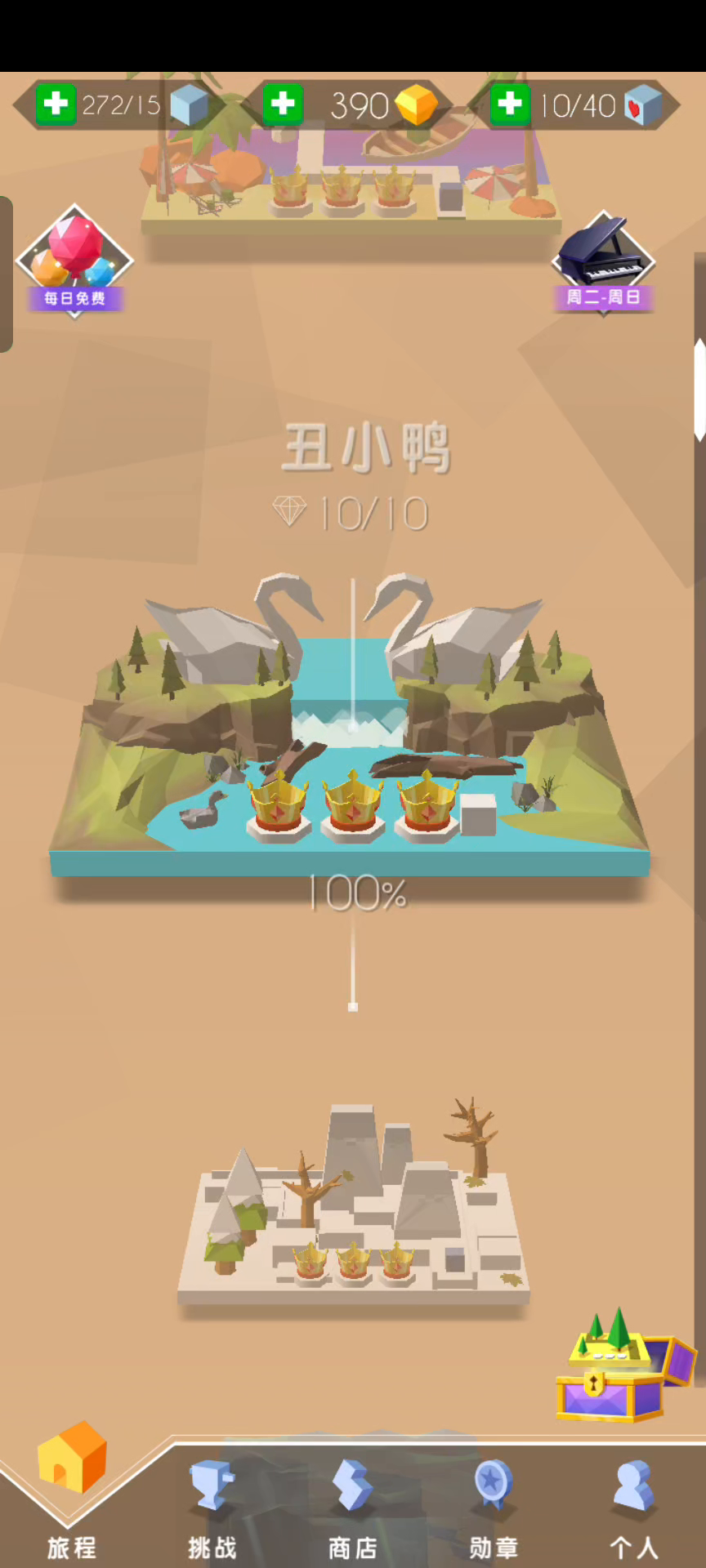
Task: Open the 勋章 tab
Action: (x=494, y=1511)
